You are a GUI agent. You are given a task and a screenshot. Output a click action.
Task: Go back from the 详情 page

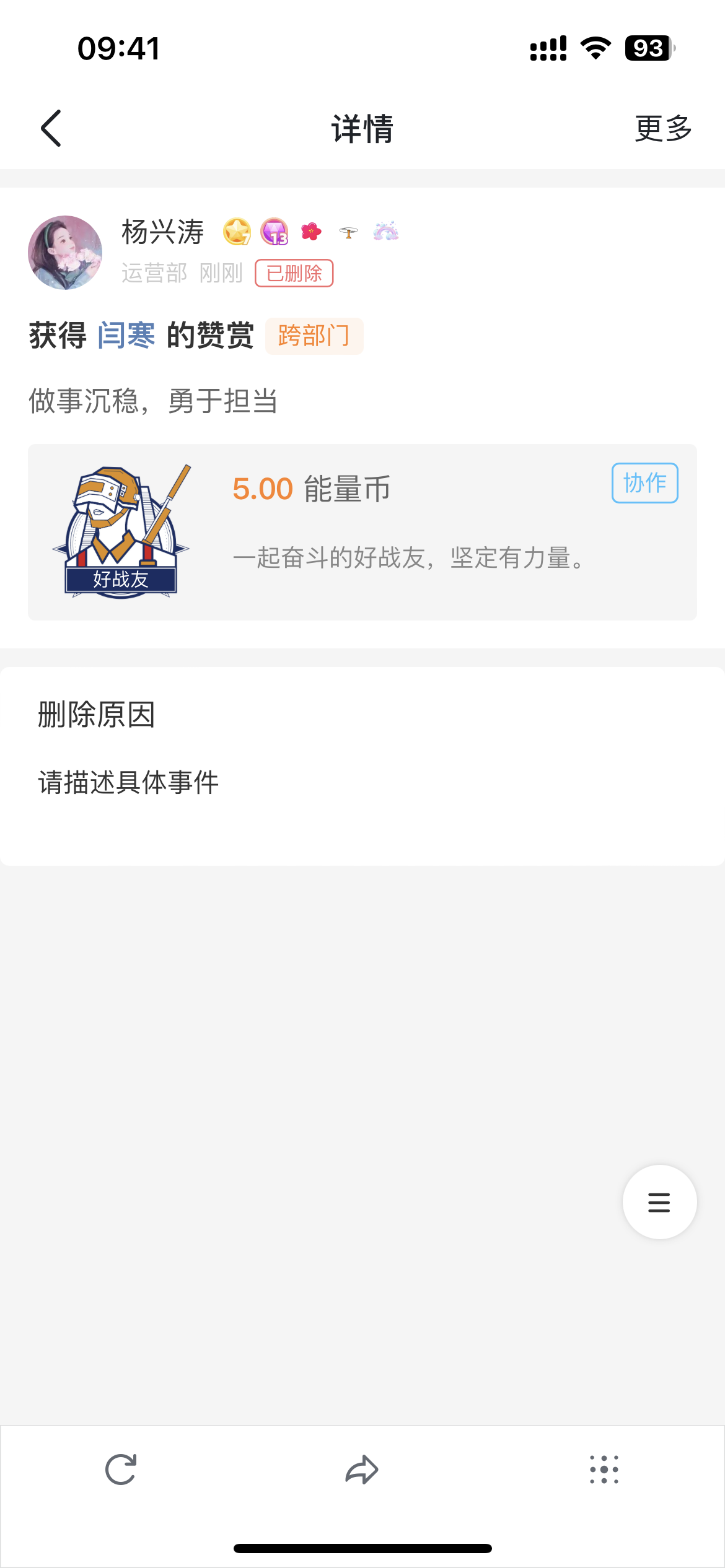pyautogui.click(x=51, y=128)
